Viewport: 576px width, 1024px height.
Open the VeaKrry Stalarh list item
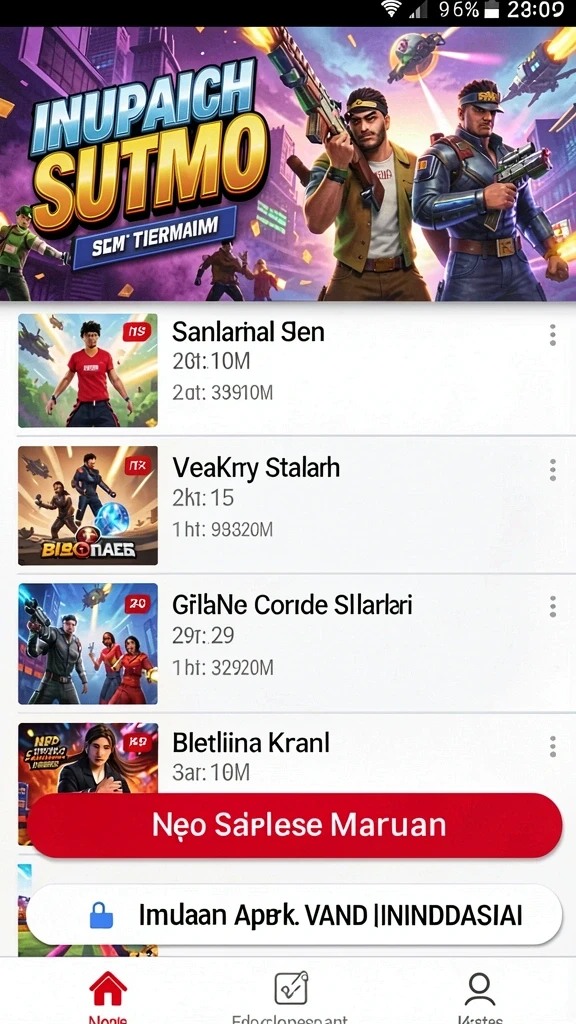[x=288, y=505]
